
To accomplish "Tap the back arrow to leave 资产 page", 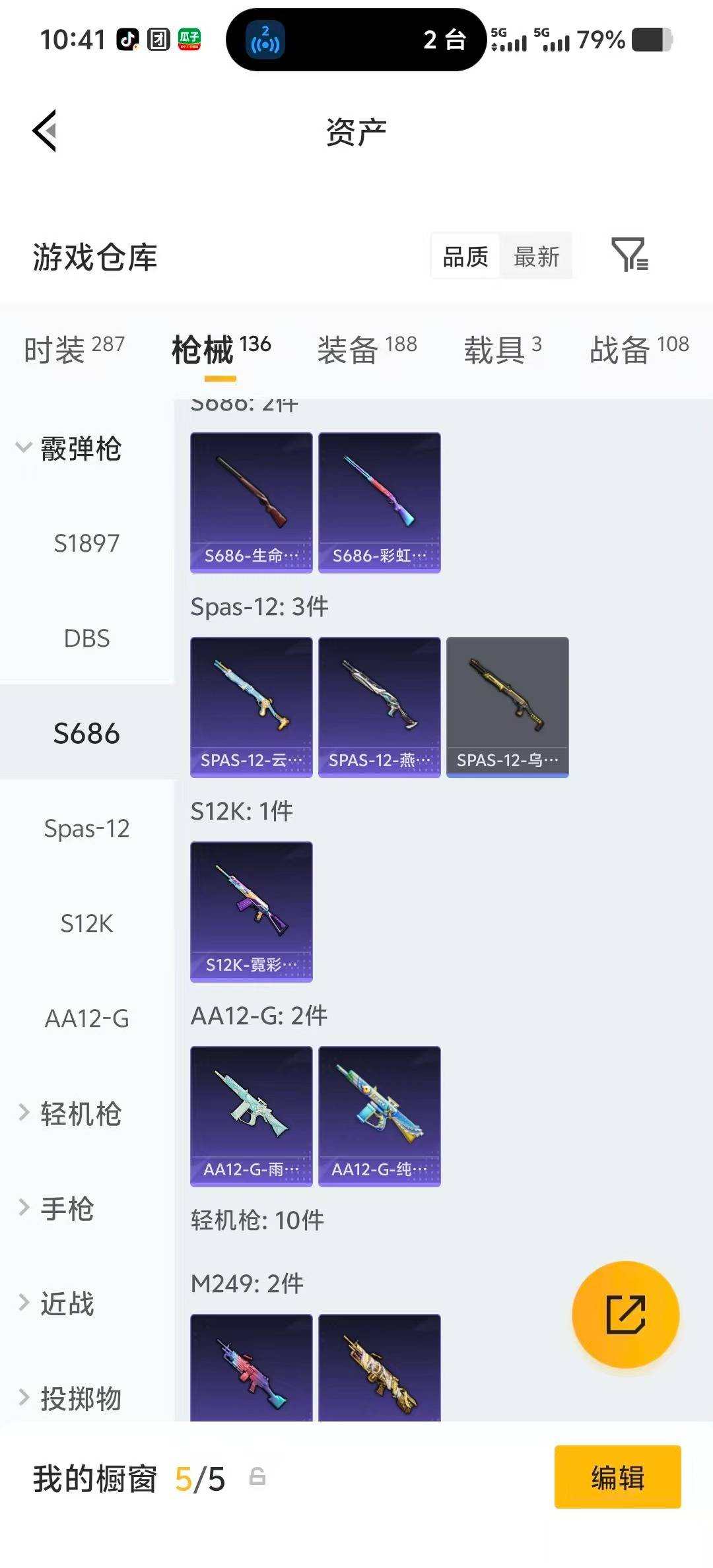I will (44, 131).
